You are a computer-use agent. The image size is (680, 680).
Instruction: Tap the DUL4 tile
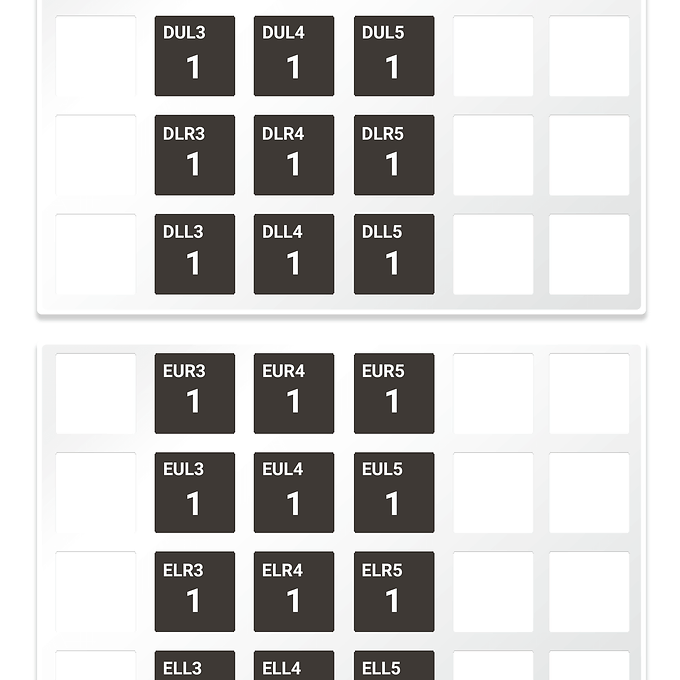293,56
